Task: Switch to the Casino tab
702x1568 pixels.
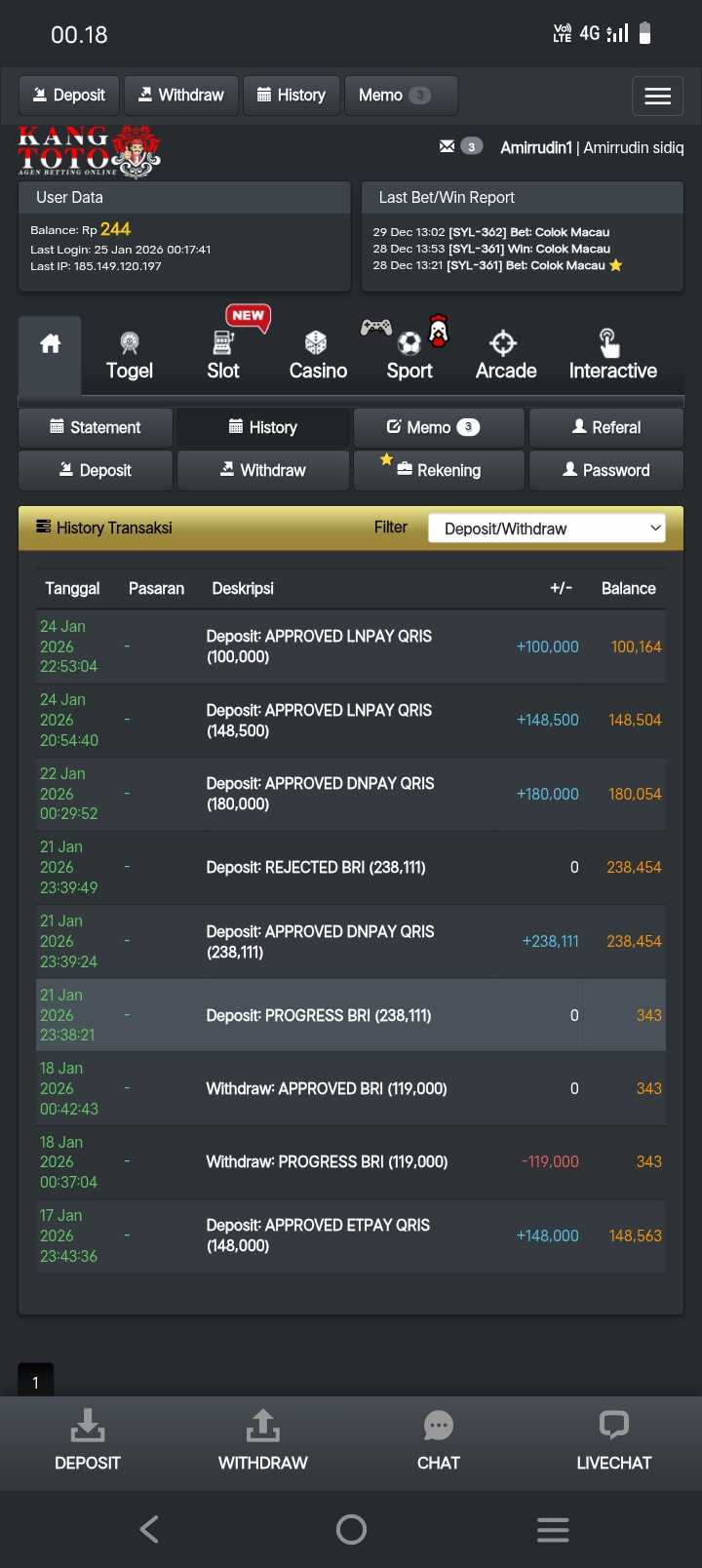Action: coord(318,356)
